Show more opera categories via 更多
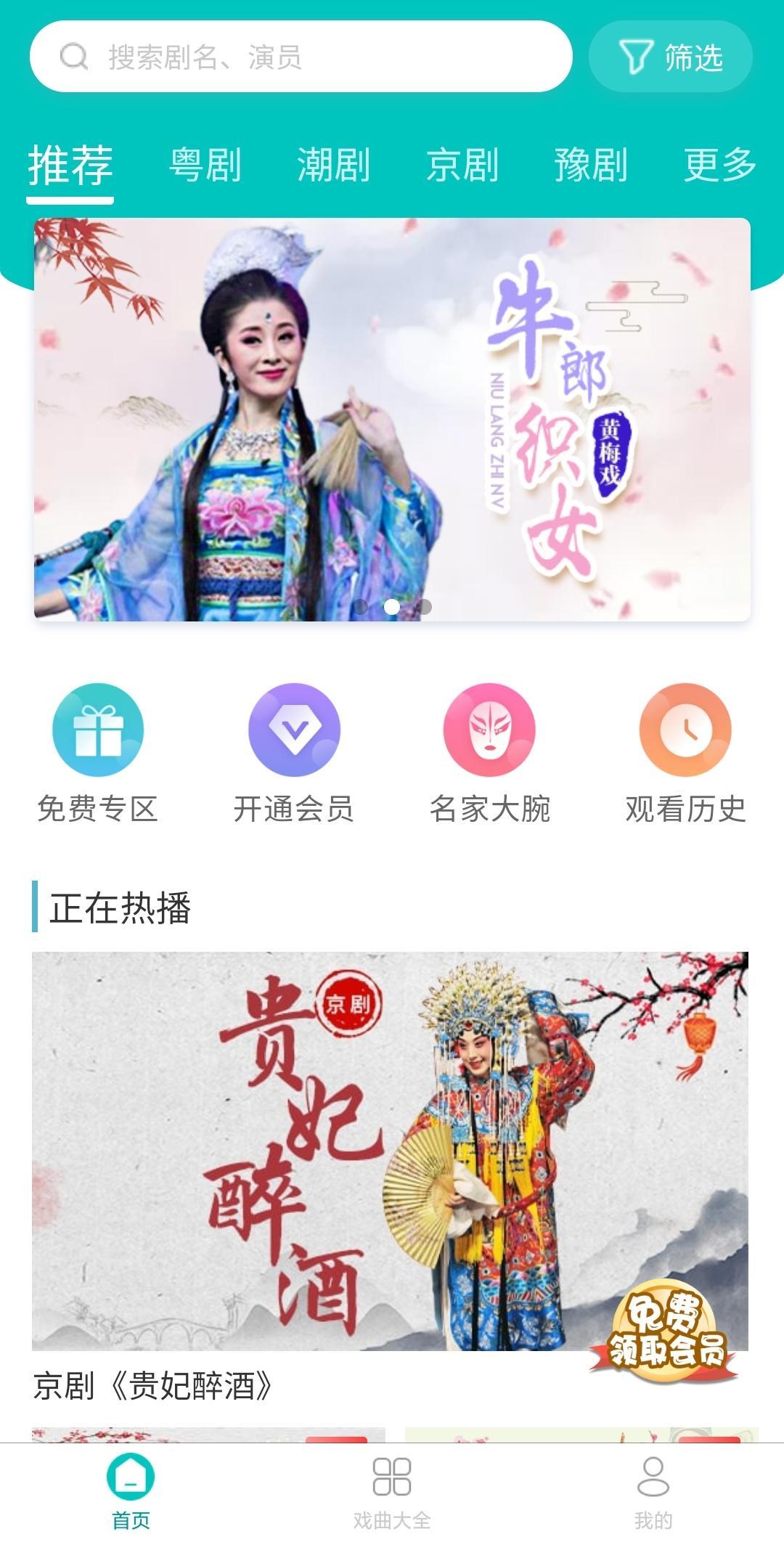The image size is (784, 1542). 719,165
